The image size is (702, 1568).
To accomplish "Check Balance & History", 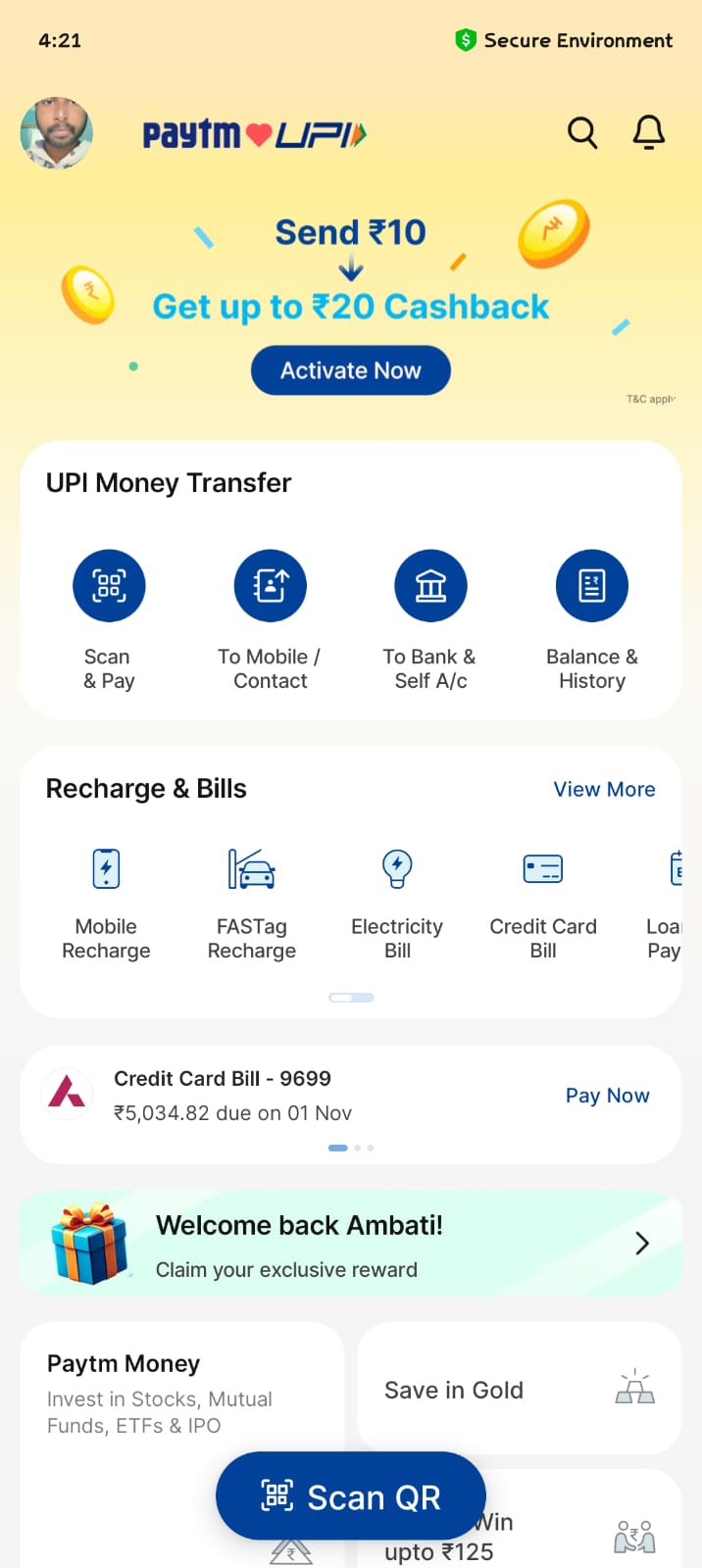I will tap(591, 586).
